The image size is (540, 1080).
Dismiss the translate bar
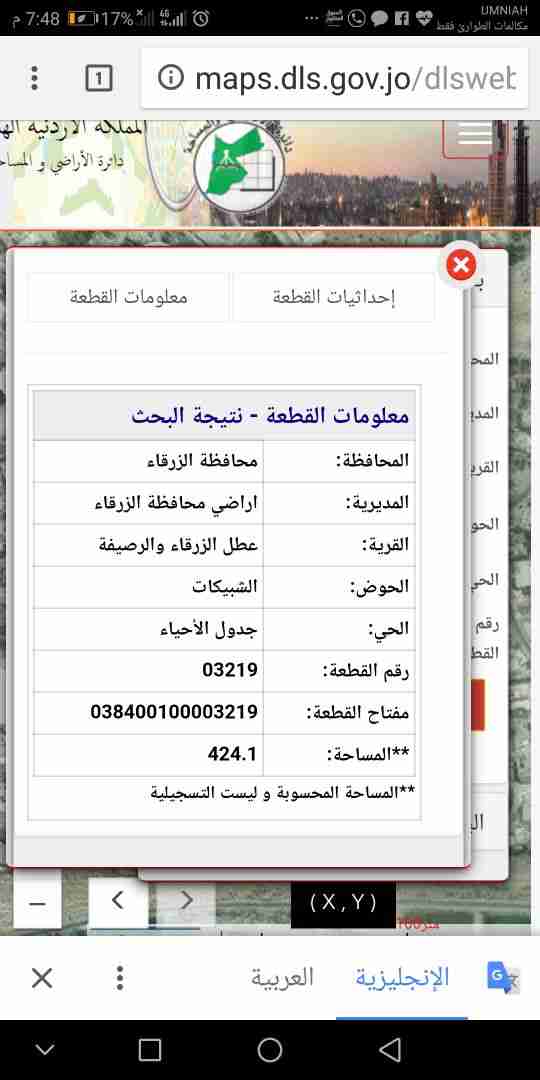pos(42,978)
